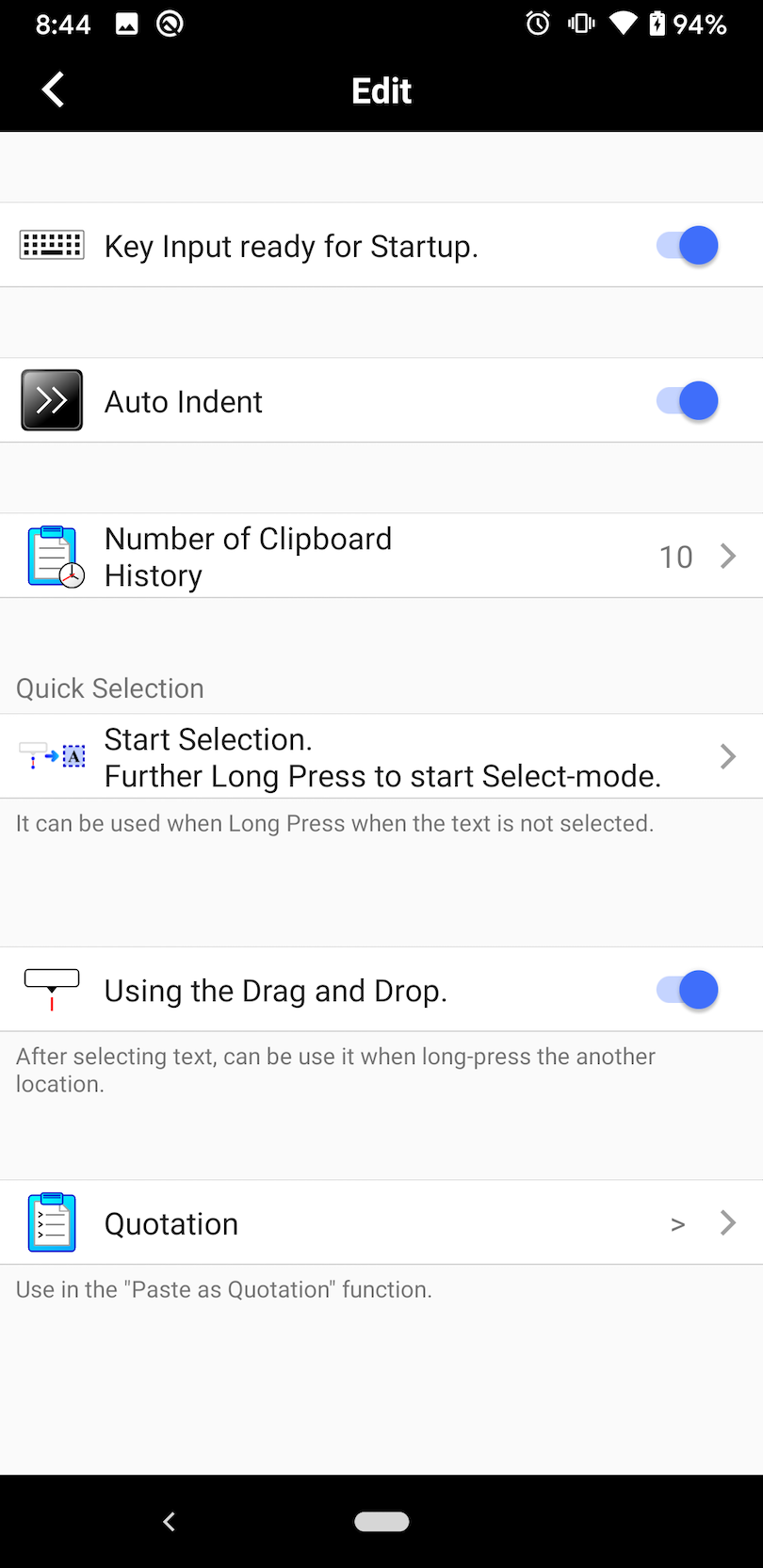Turn off Using the Drag and Drop

coord(688,990)
